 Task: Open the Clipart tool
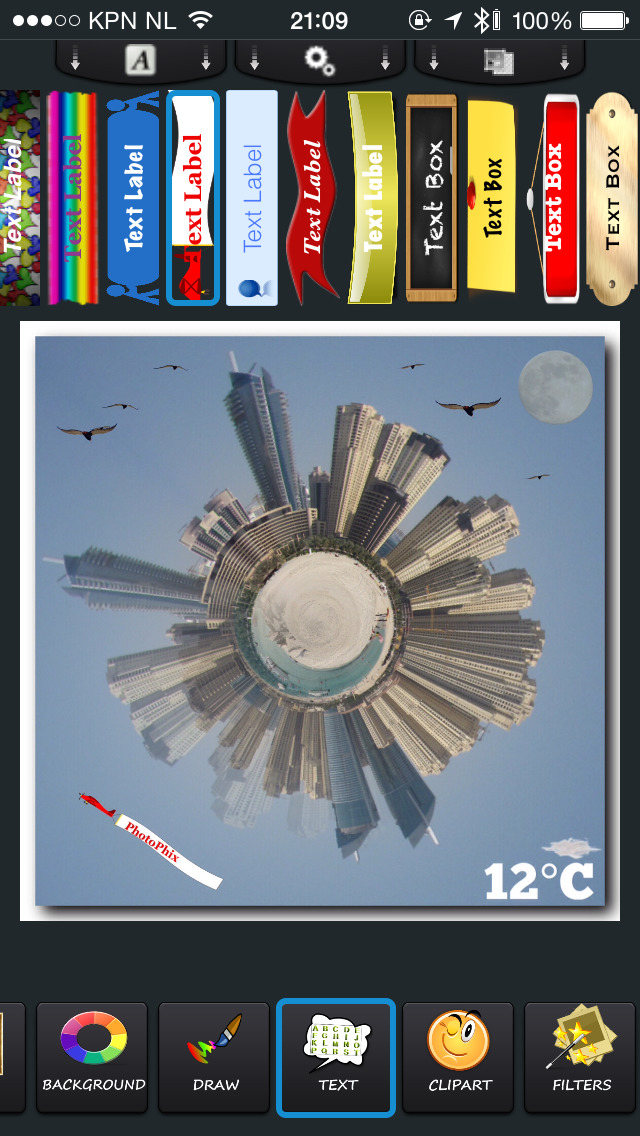pos(458,1057)
